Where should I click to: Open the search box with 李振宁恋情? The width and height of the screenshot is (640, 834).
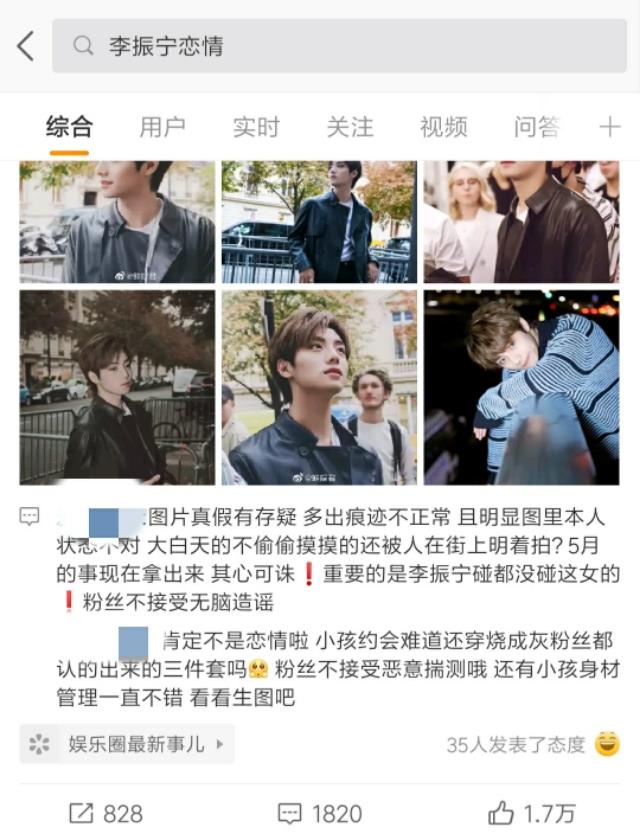340,46
